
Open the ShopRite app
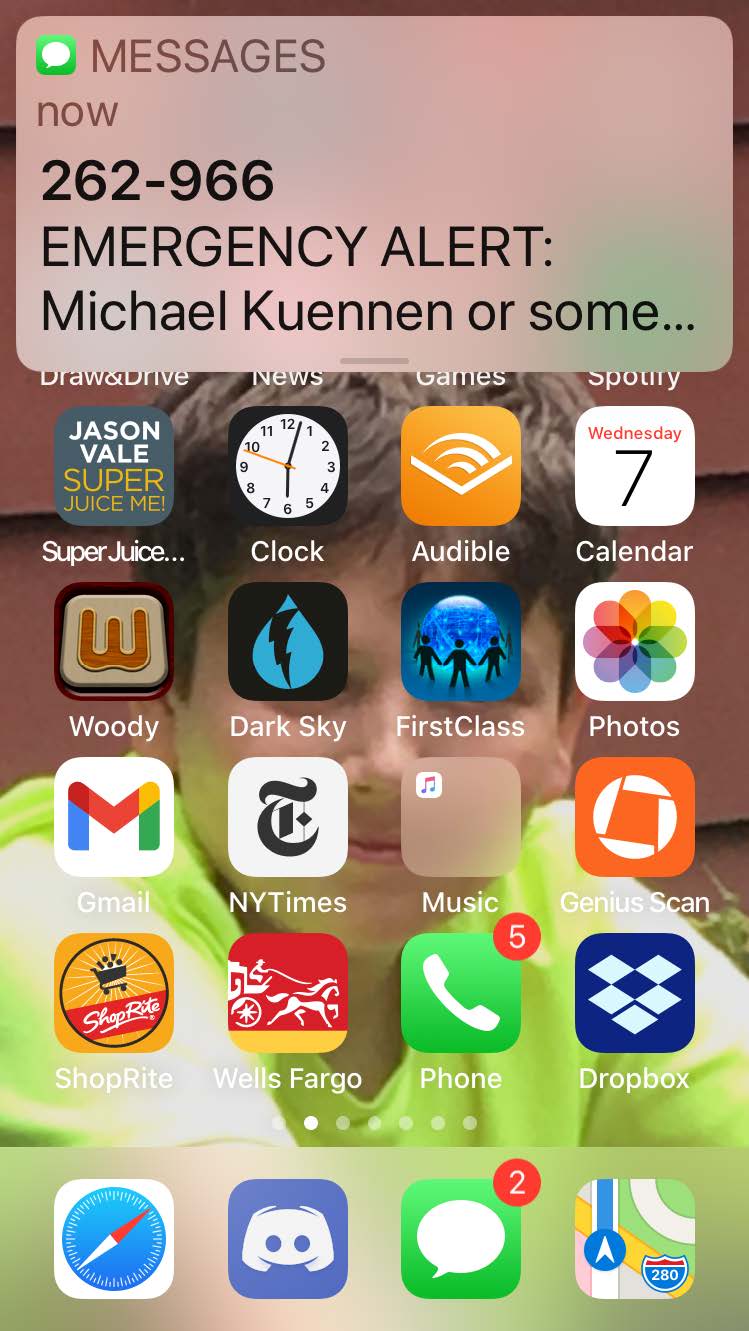coord(114,993)
